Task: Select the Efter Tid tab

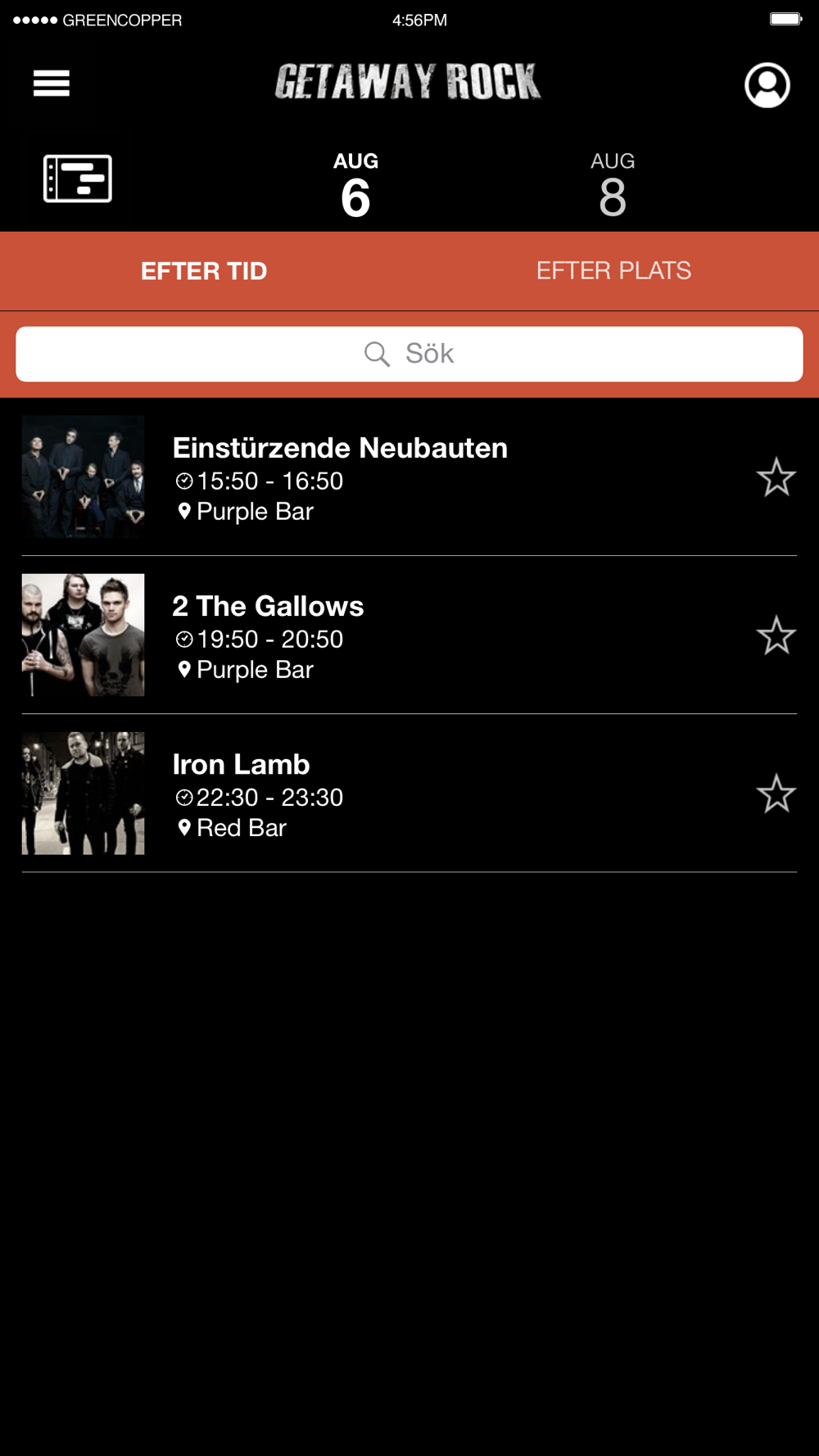Action: 204,271
